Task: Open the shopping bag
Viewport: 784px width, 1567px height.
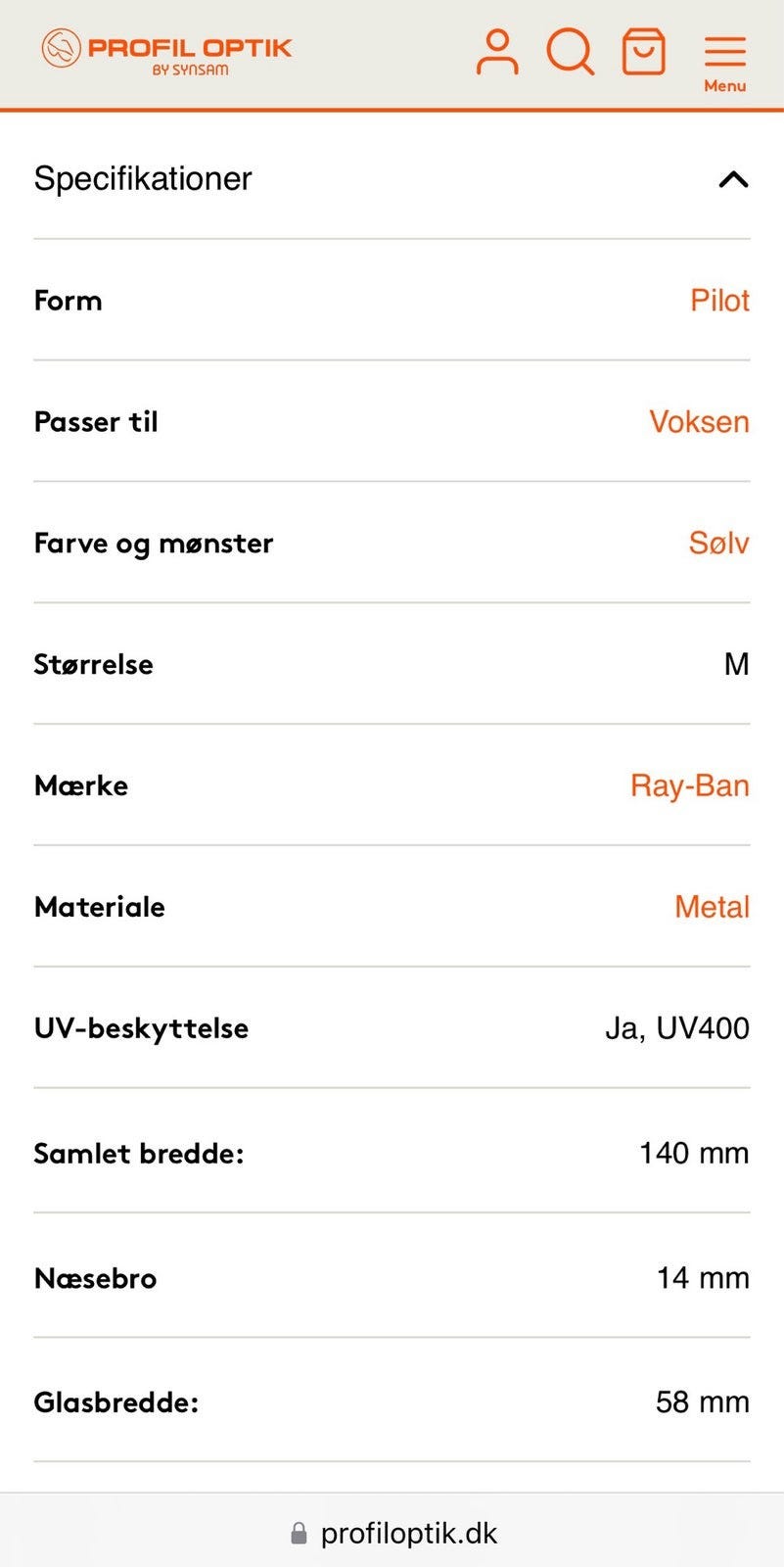Action: click(644, 53)
